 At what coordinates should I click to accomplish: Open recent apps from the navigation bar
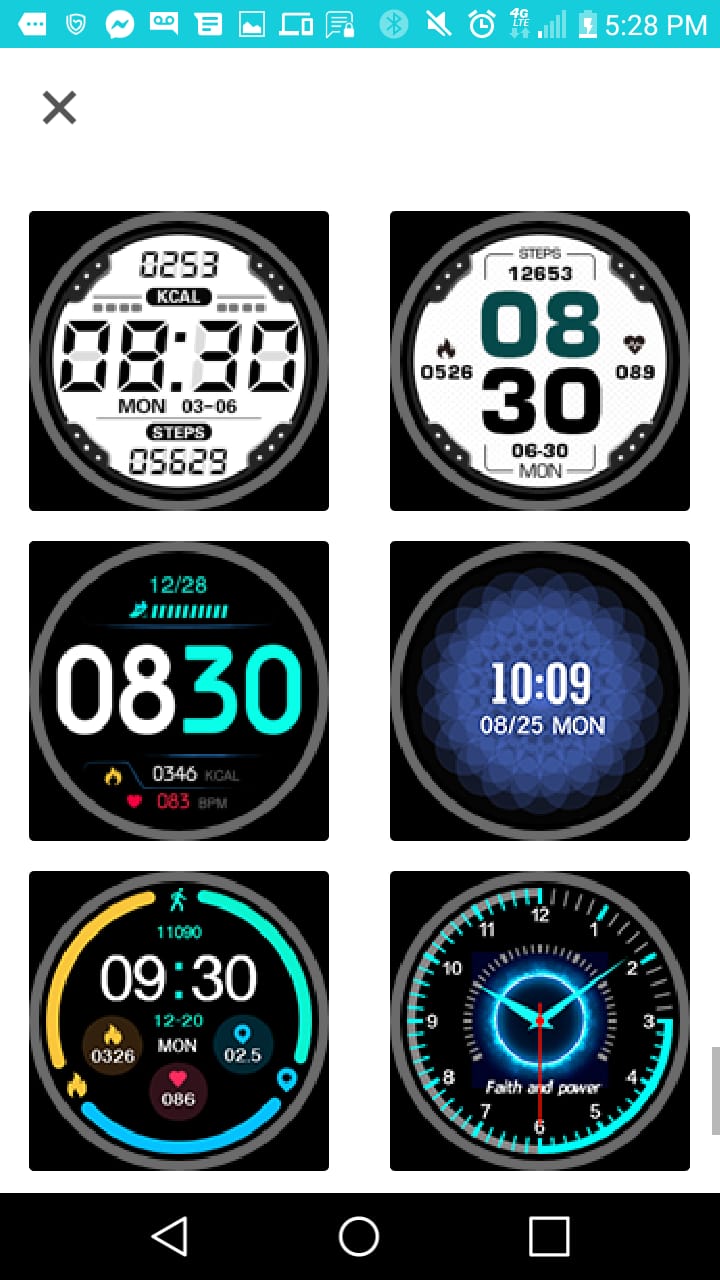(549, 1236)
